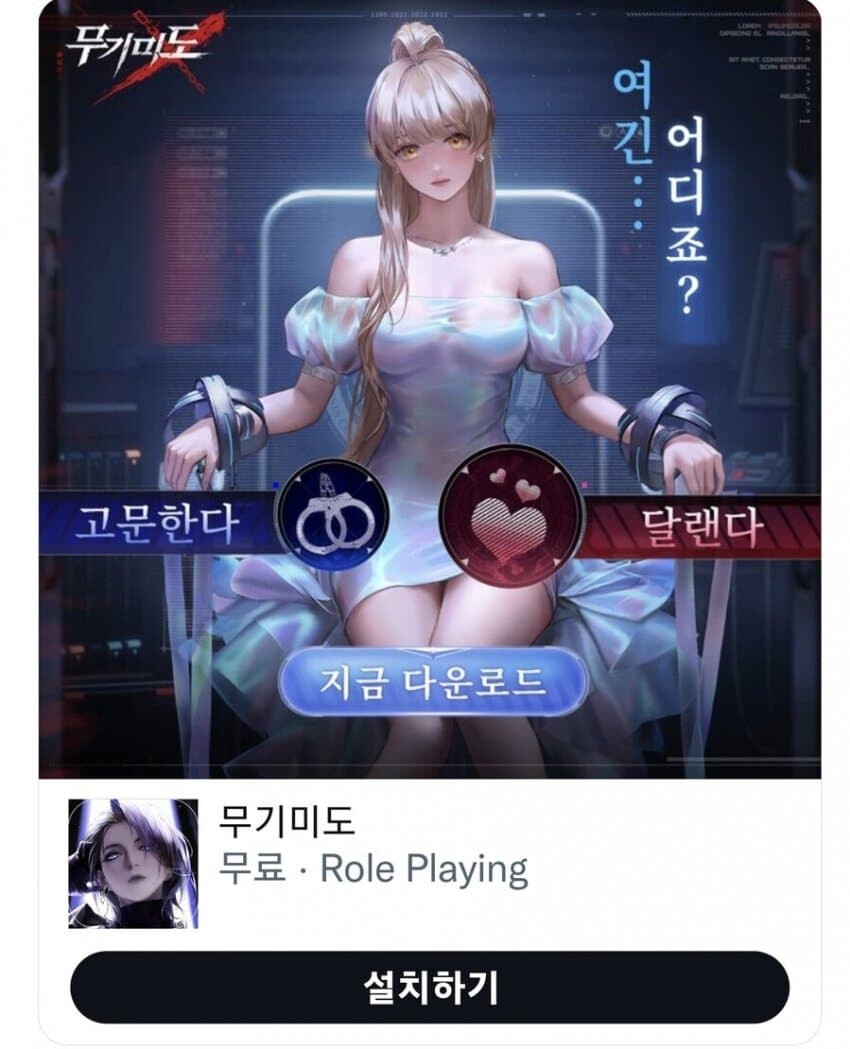This screenshot has width=850, height=1049.
Task: Tap the 설치하기 install button
Action: 429,987
